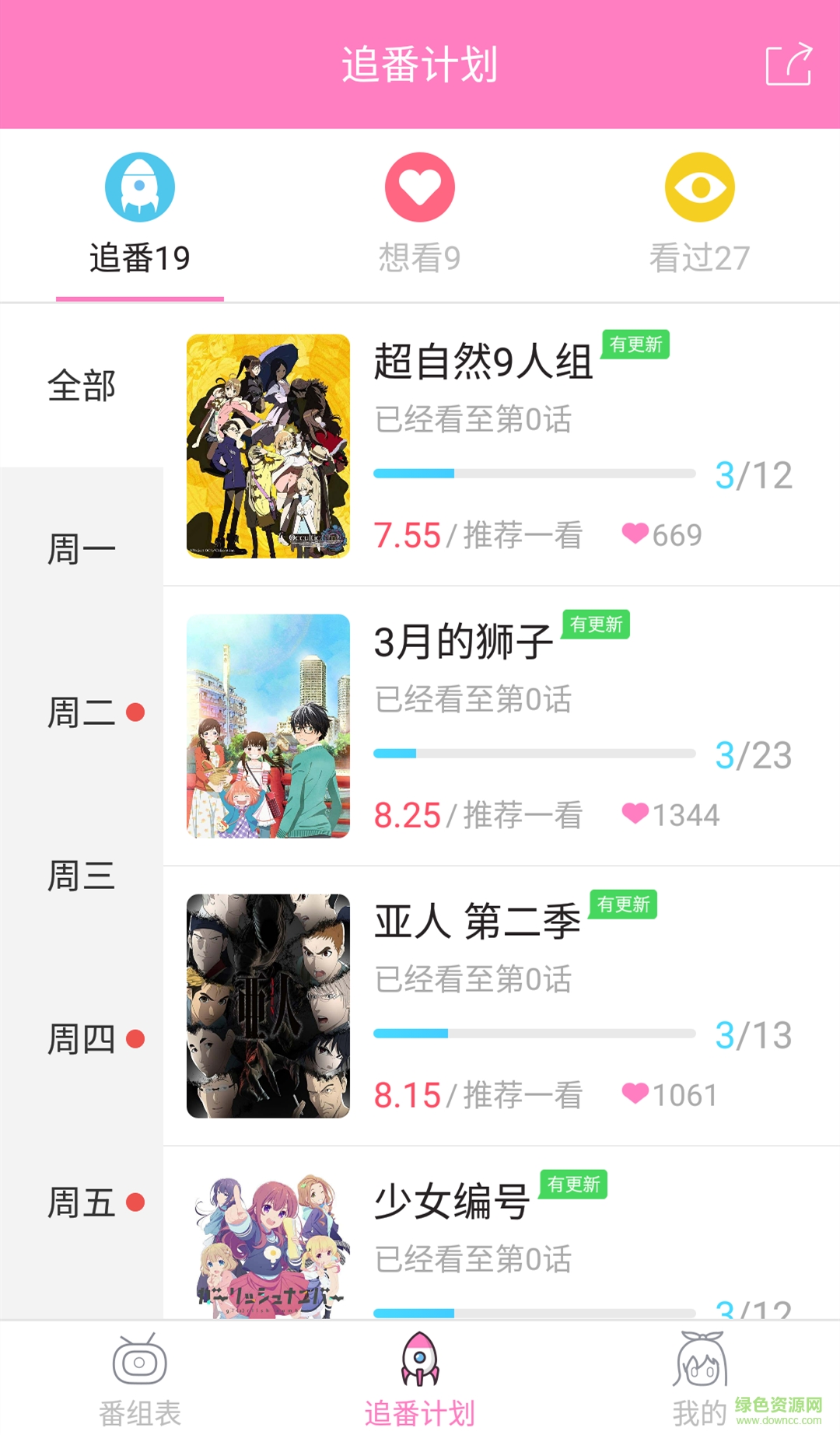The width and height of the screenshot is (840, 1435).
Task: Tap the heart icon showing 669 likes
Action: (636, 534)
